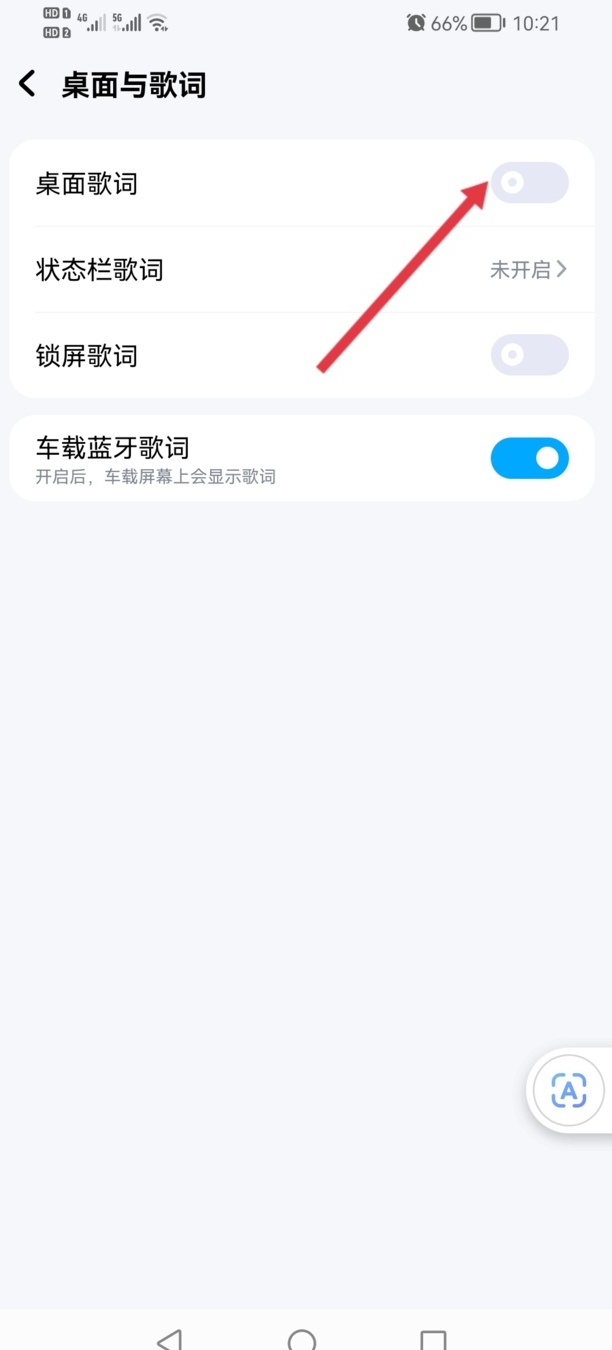
Task: Disable 车载蓝牙歌词 switch
Action: pyautogui.click(x=529, y=458)
